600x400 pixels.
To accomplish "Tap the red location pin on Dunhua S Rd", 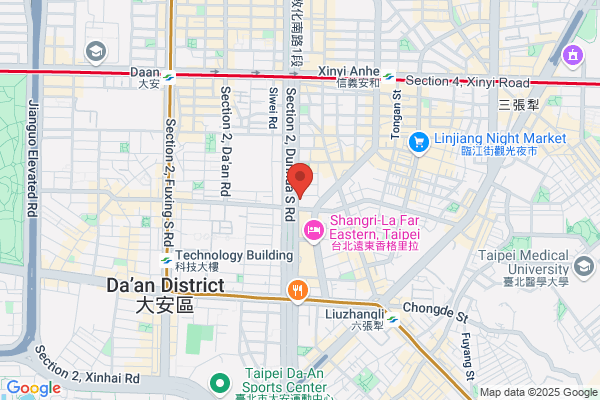I will (x=300, y=180).
